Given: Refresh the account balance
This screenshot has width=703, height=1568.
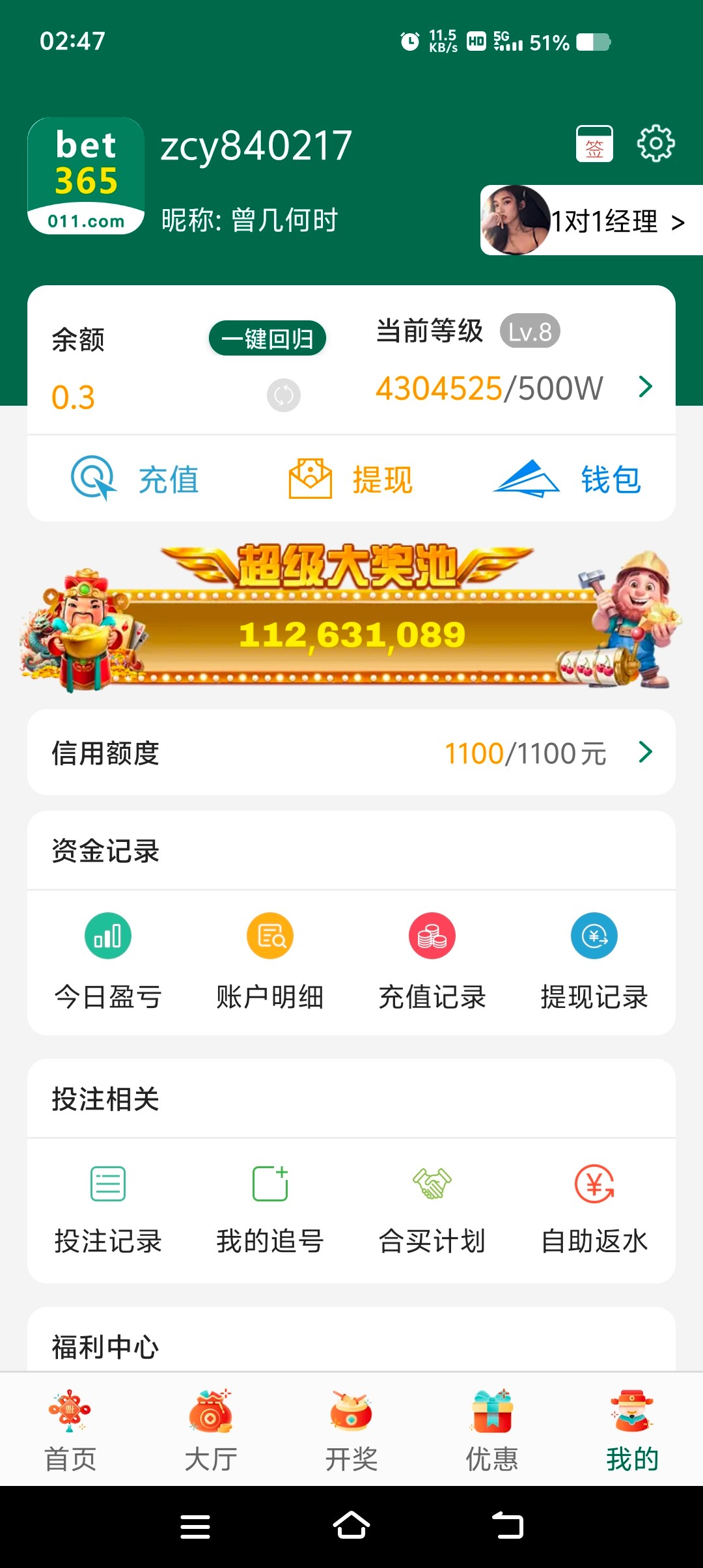Looking at the screenshot, I should tap(283, 395).
